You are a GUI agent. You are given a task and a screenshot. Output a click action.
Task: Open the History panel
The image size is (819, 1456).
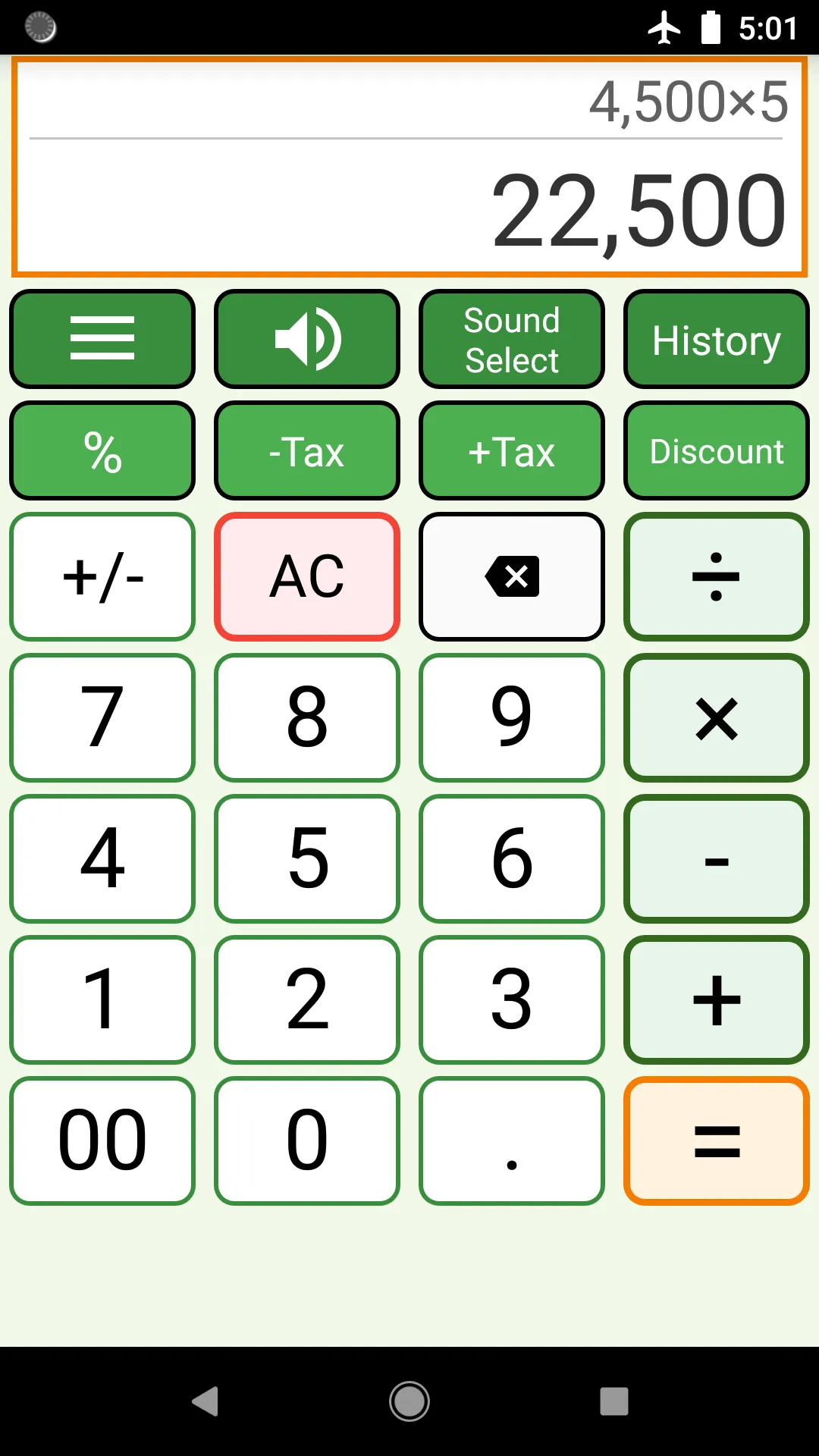click(715, 338)
